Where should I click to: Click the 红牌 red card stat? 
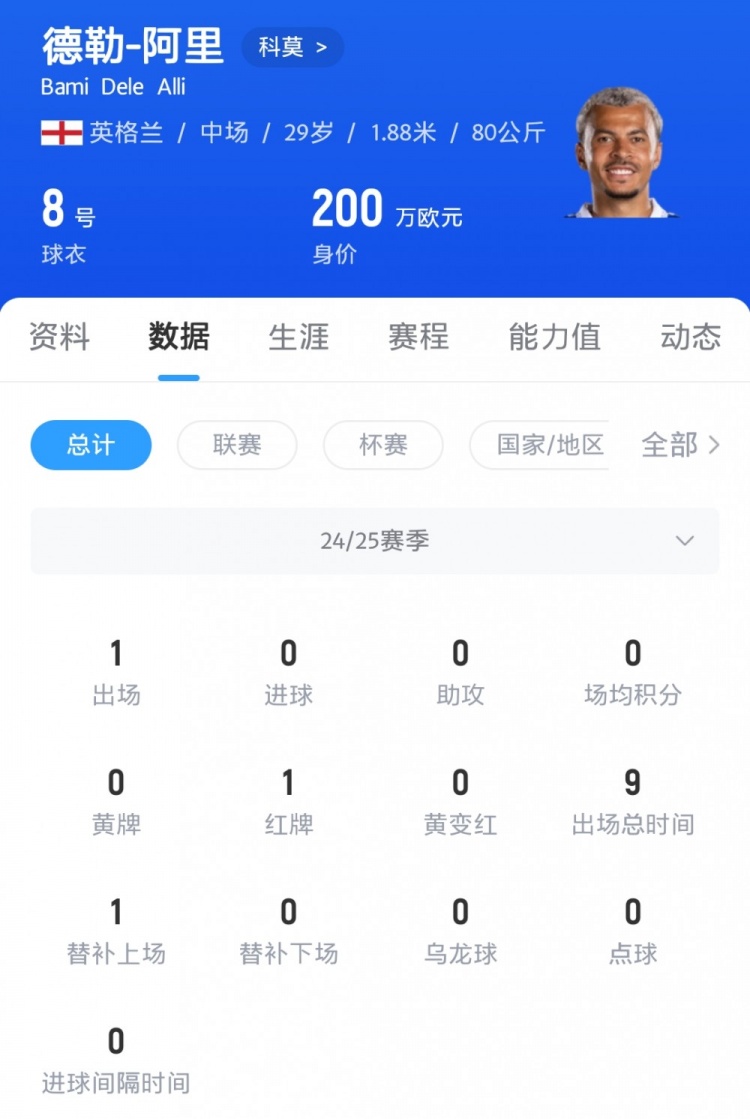[288, 800]
